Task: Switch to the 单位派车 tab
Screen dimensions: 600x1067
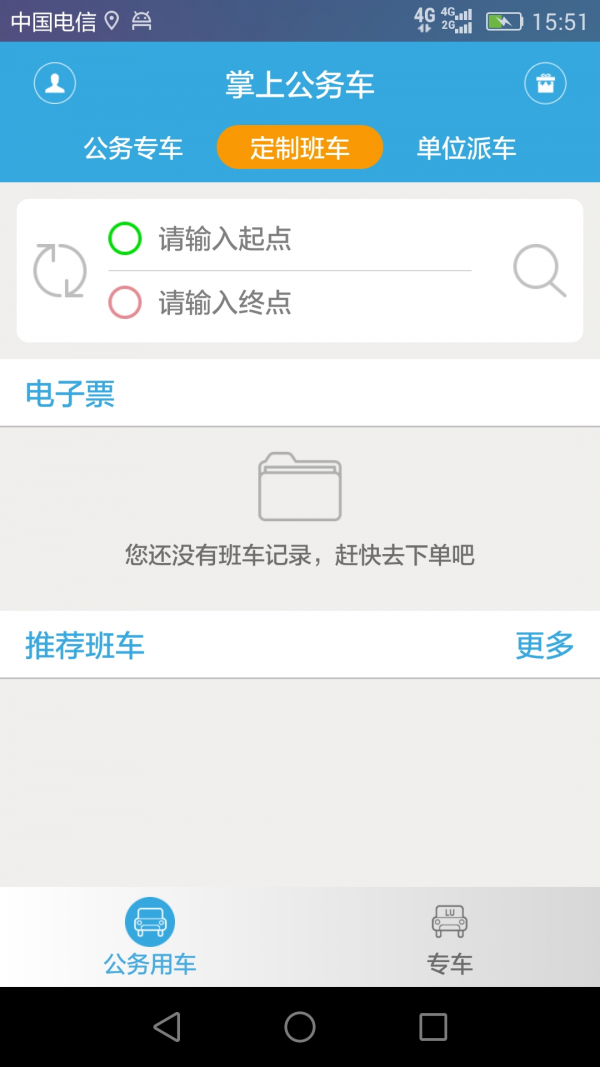Action: point(466,149)
